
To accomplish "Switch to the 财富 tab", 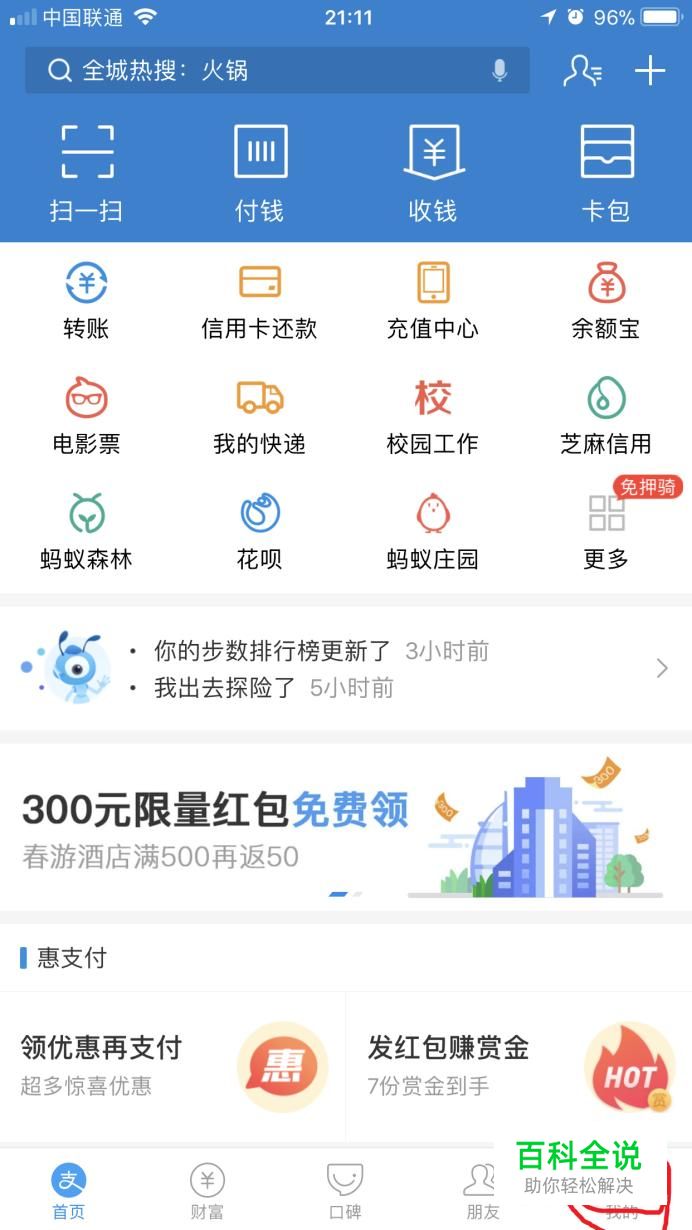I will [208, 1192].
